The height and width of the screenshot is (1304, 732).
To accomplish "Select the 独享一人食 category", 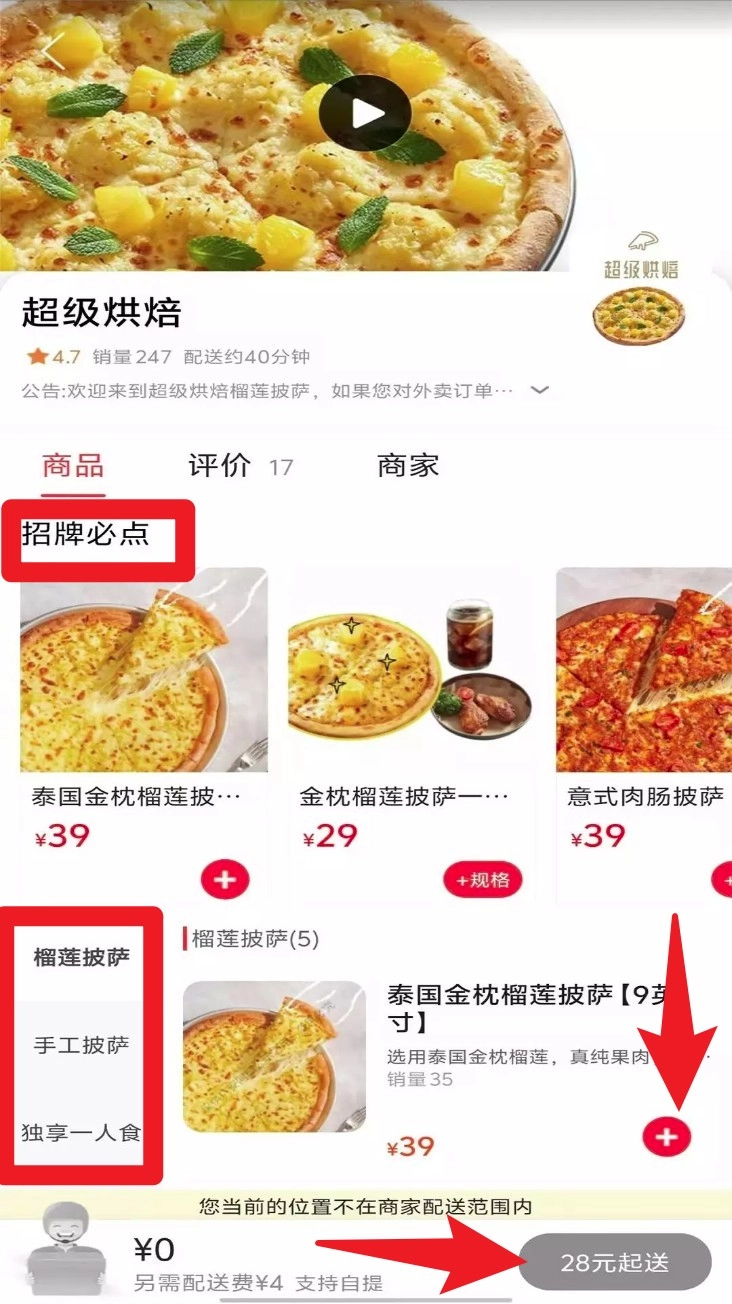I will pos(81,1133).
